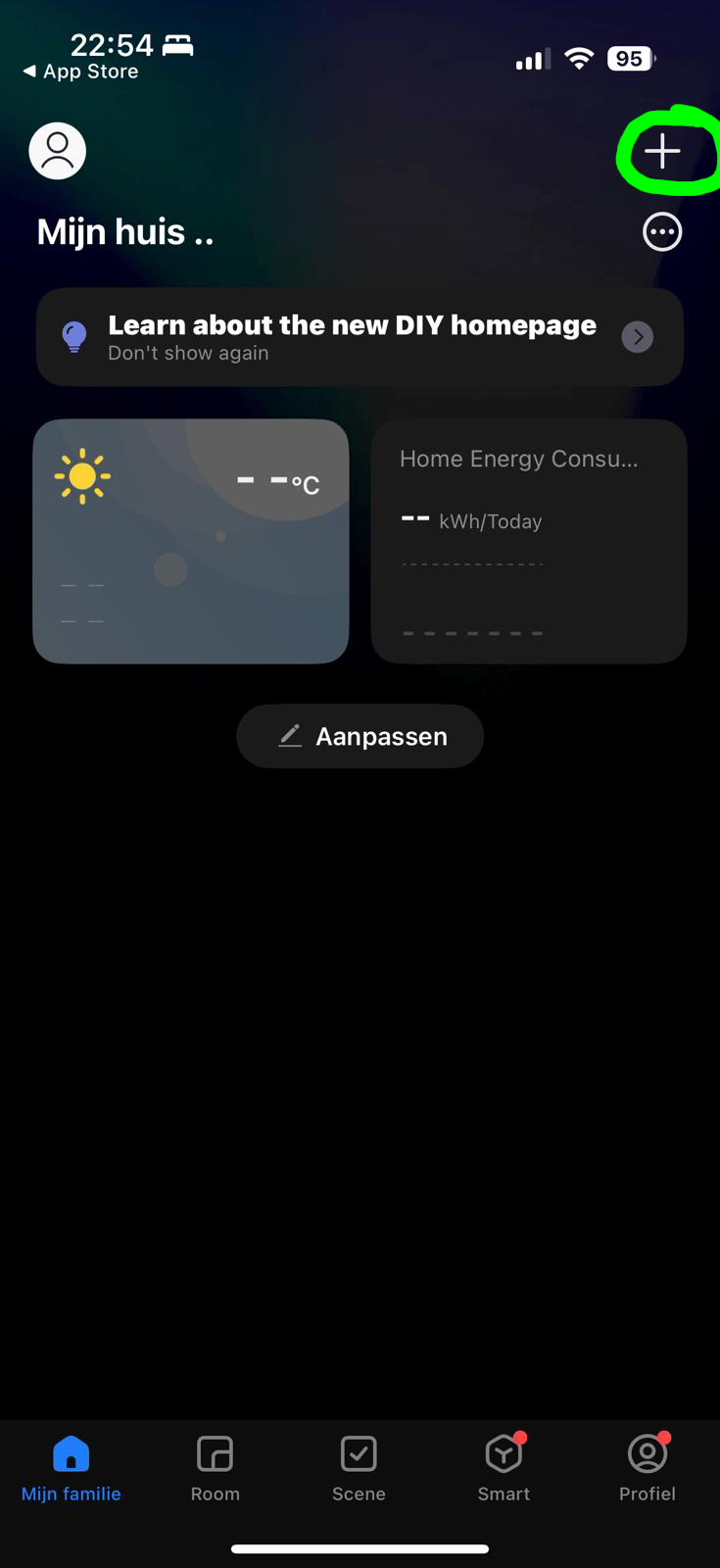Open the Home Energy Consumption card
The height and width of the screenshot is (1568, 720).
[529, 541]
